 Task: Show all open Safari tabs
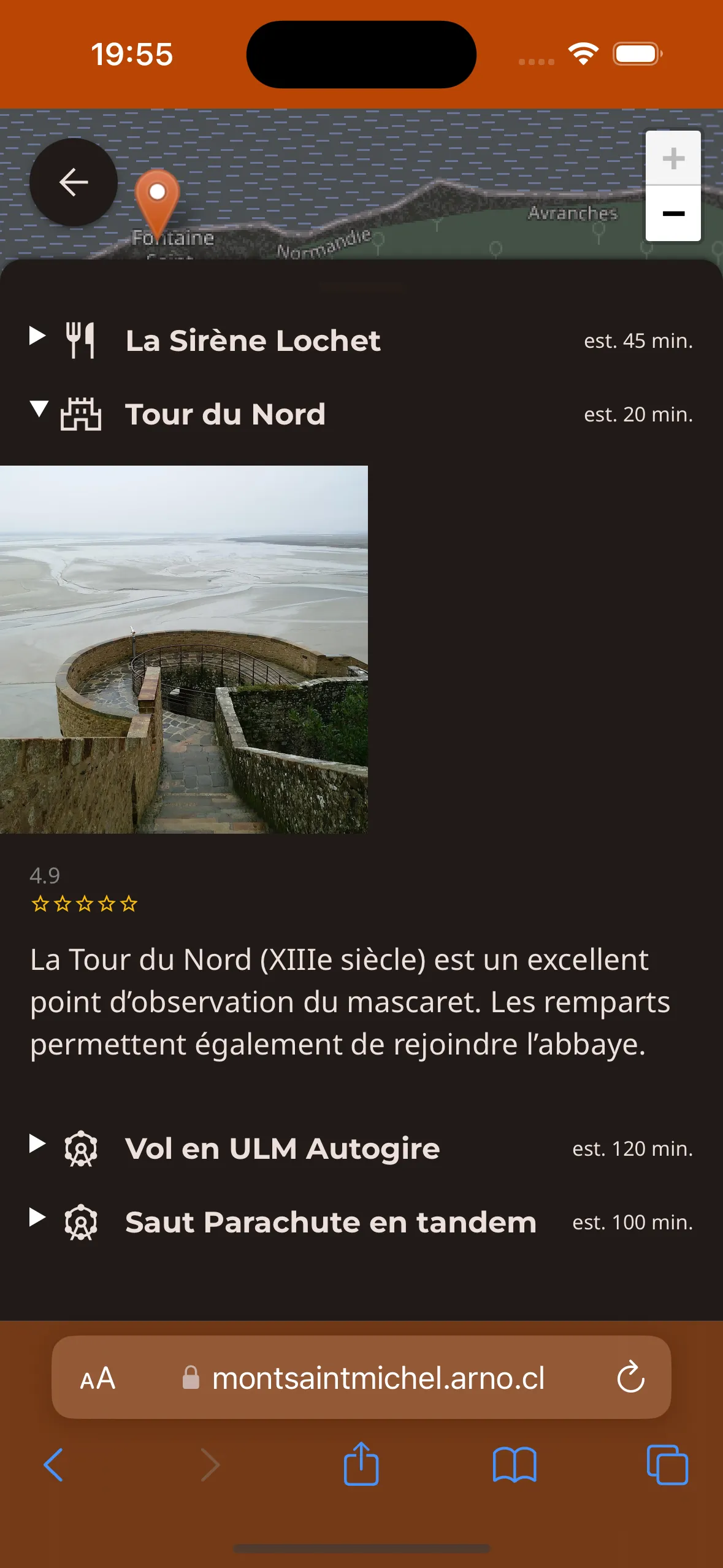tap(667, 1464)
